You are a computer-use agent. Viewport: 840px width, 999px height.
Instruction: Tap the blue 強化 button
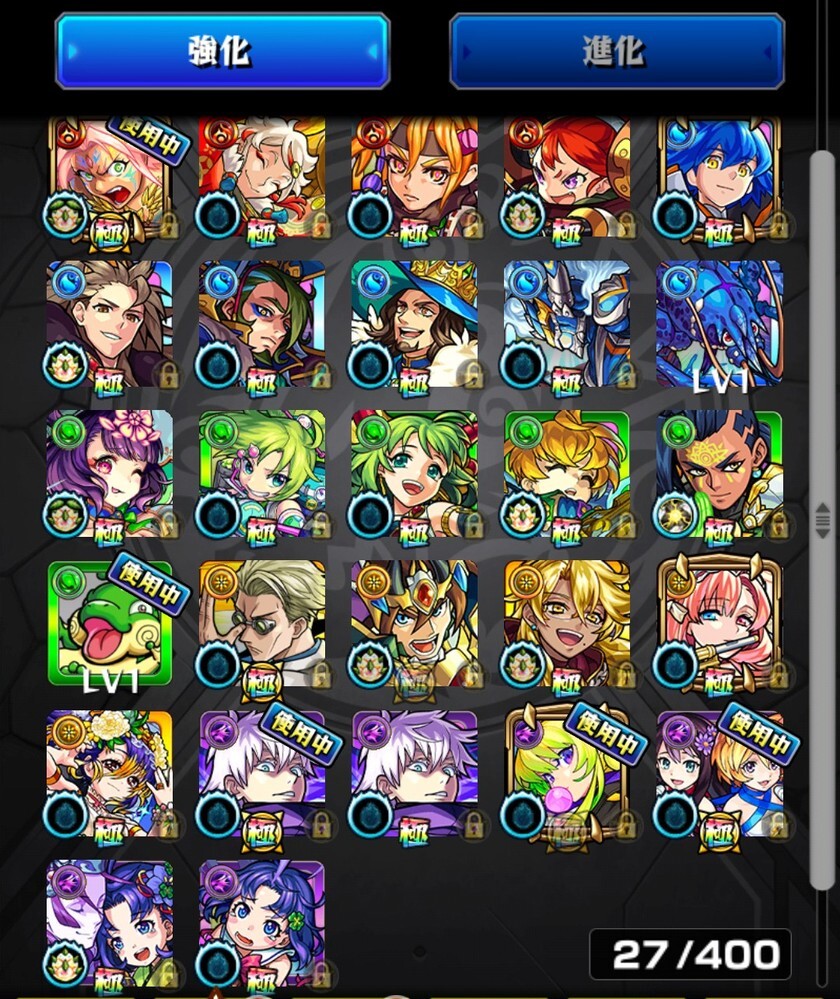221,51
